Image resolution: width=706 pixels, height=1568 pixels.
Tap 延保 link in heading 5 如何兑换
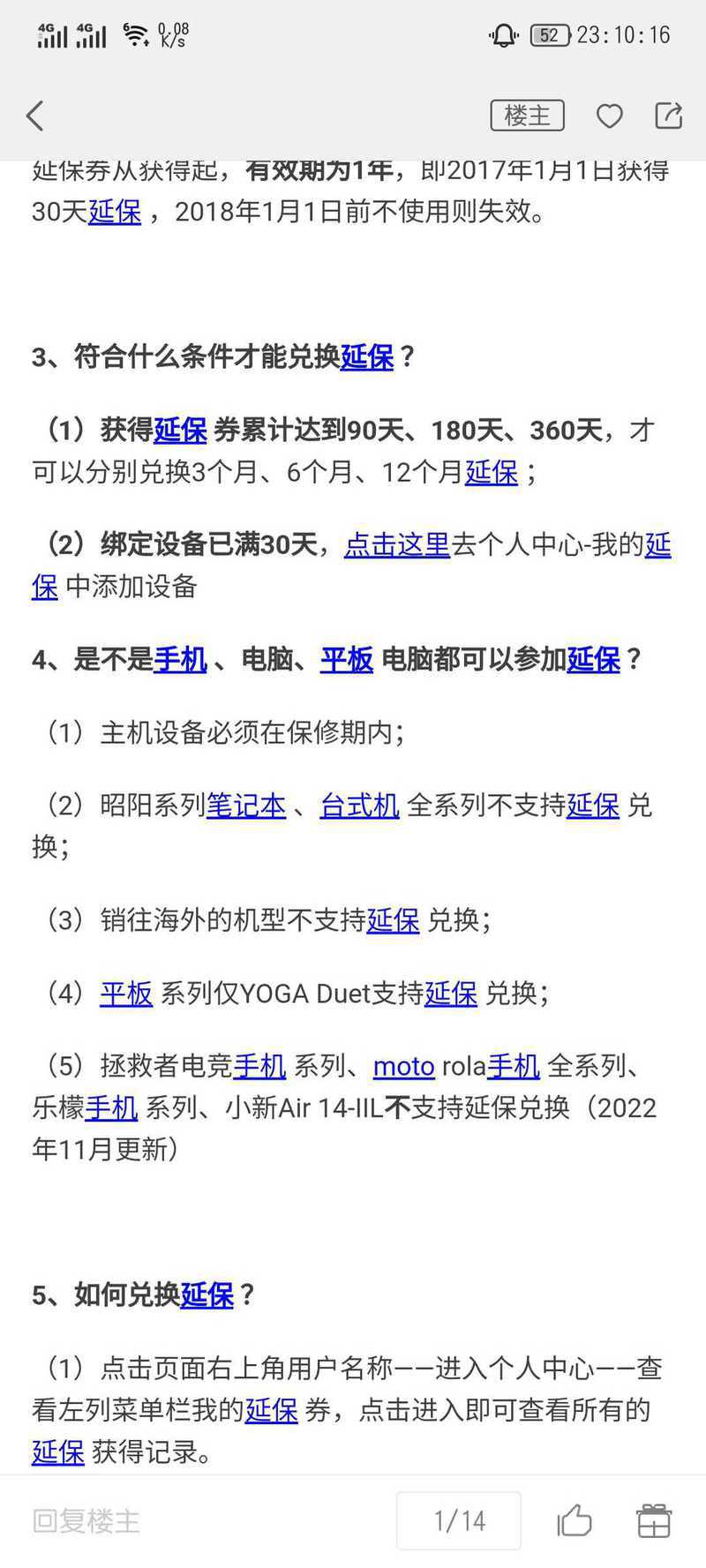click(207, 1294)
